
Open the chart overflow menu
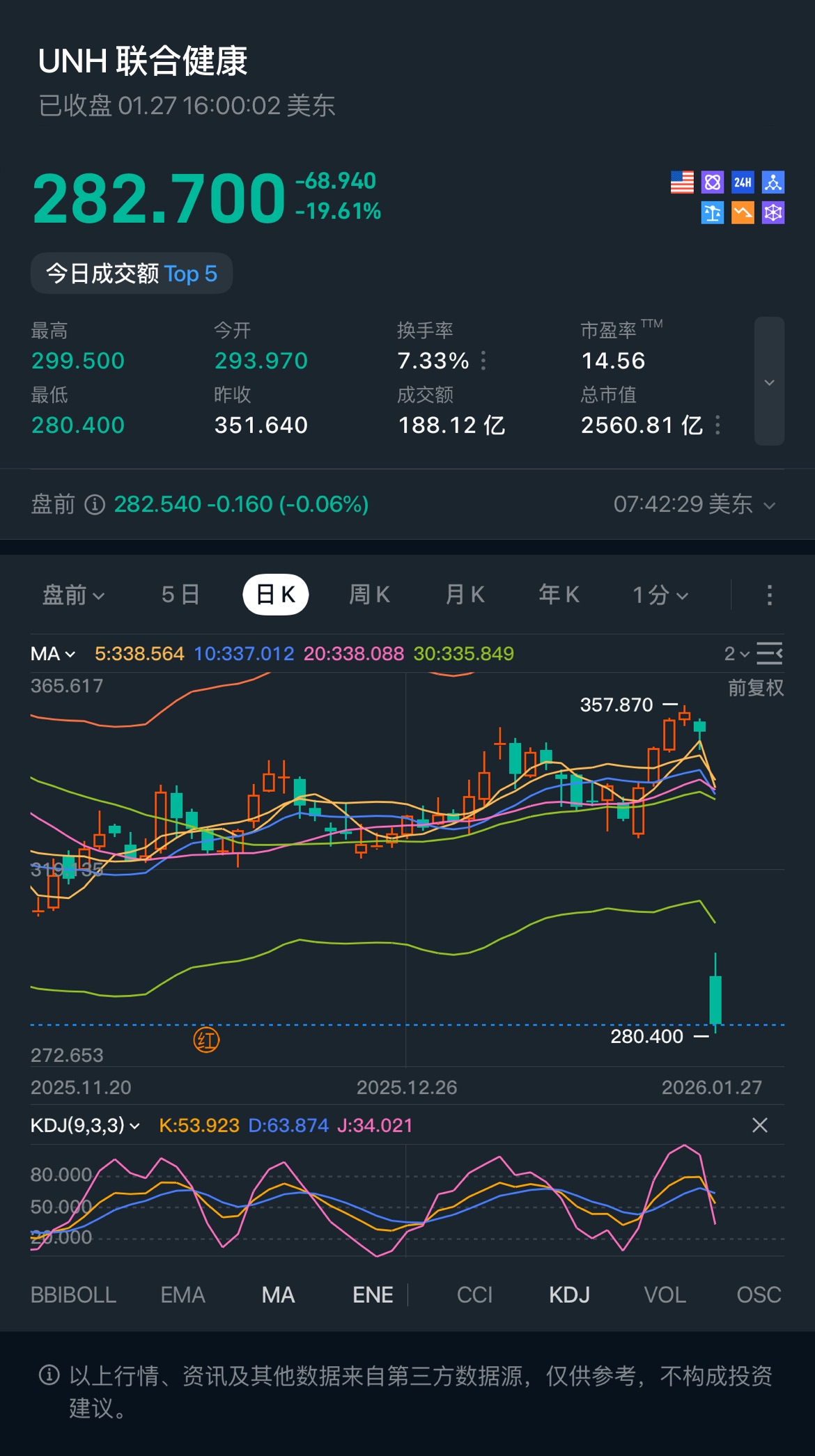click(x=769, y=595)
